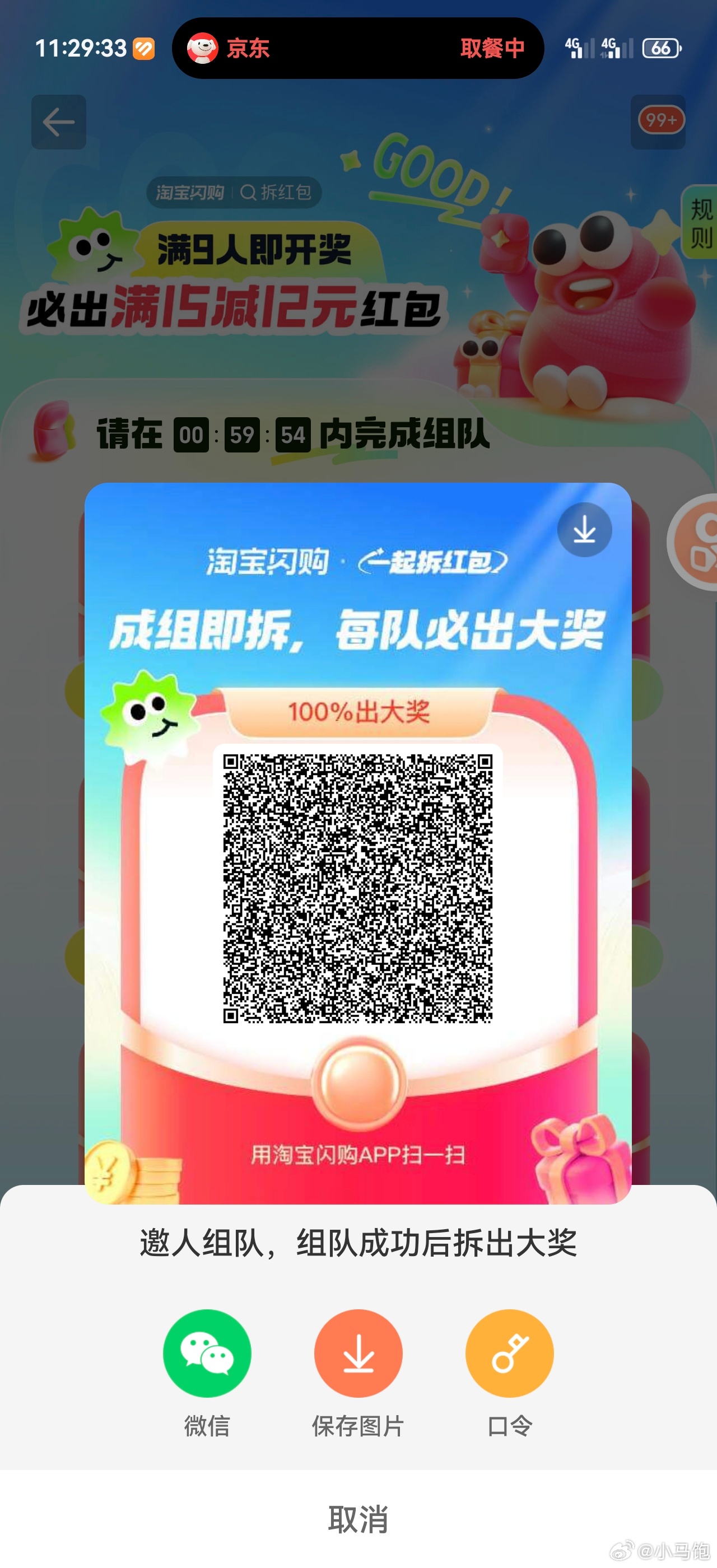Share the invite via 微信
717x1568 pixels.
click(x=207, y=1352)
